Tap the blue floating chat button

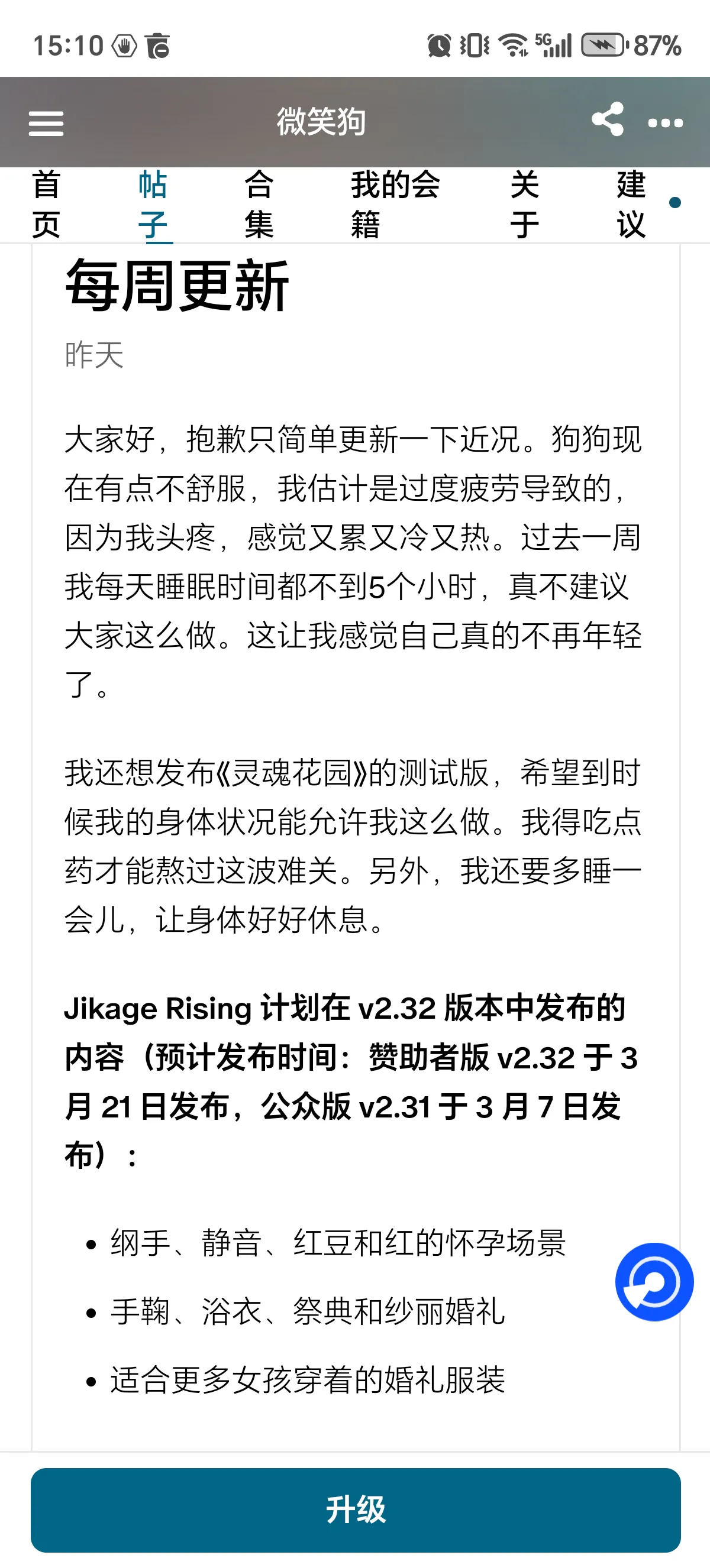[x=654, y=1282]
